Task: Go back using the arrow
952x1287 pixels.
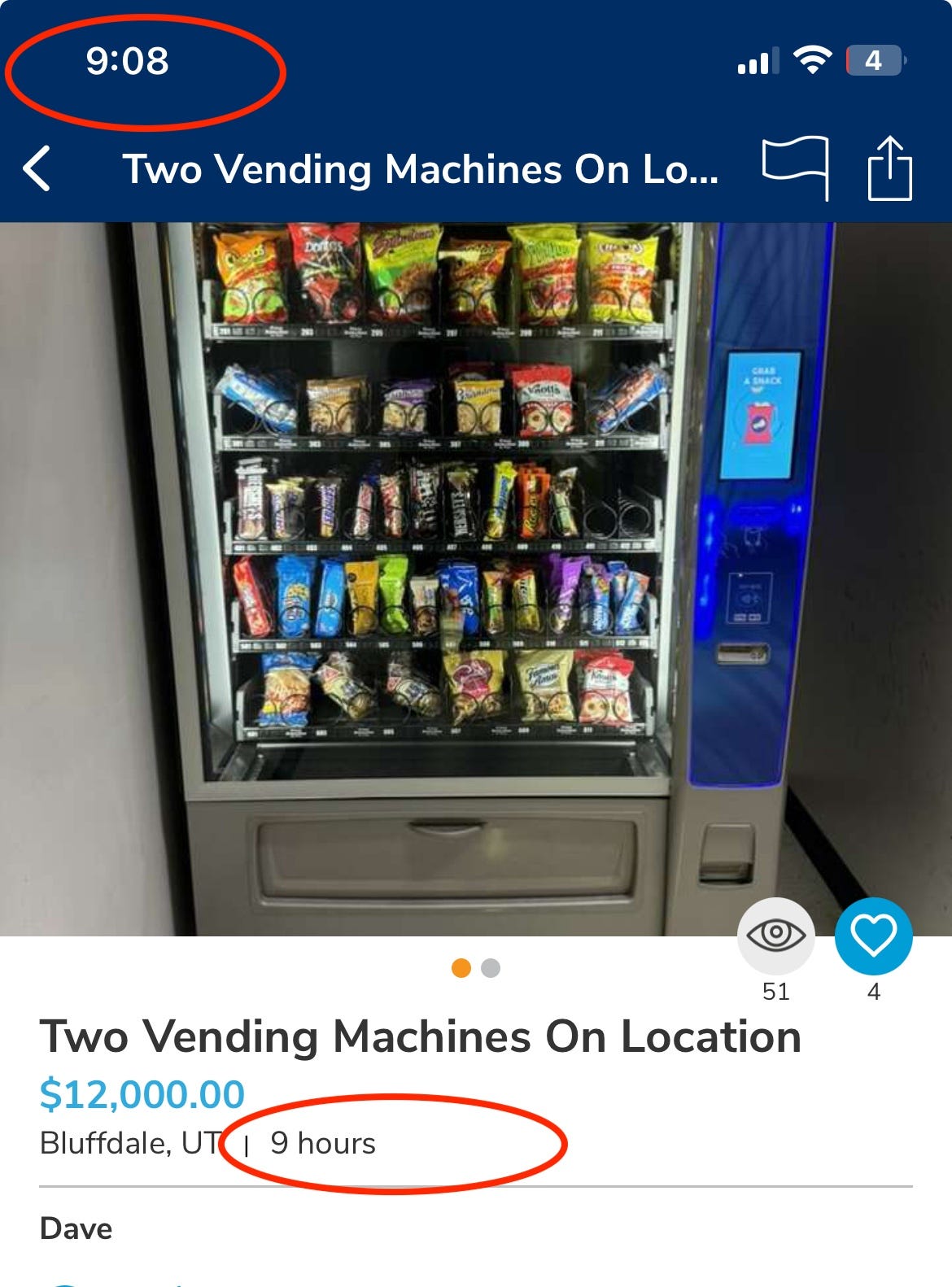Action: (37, 168)
